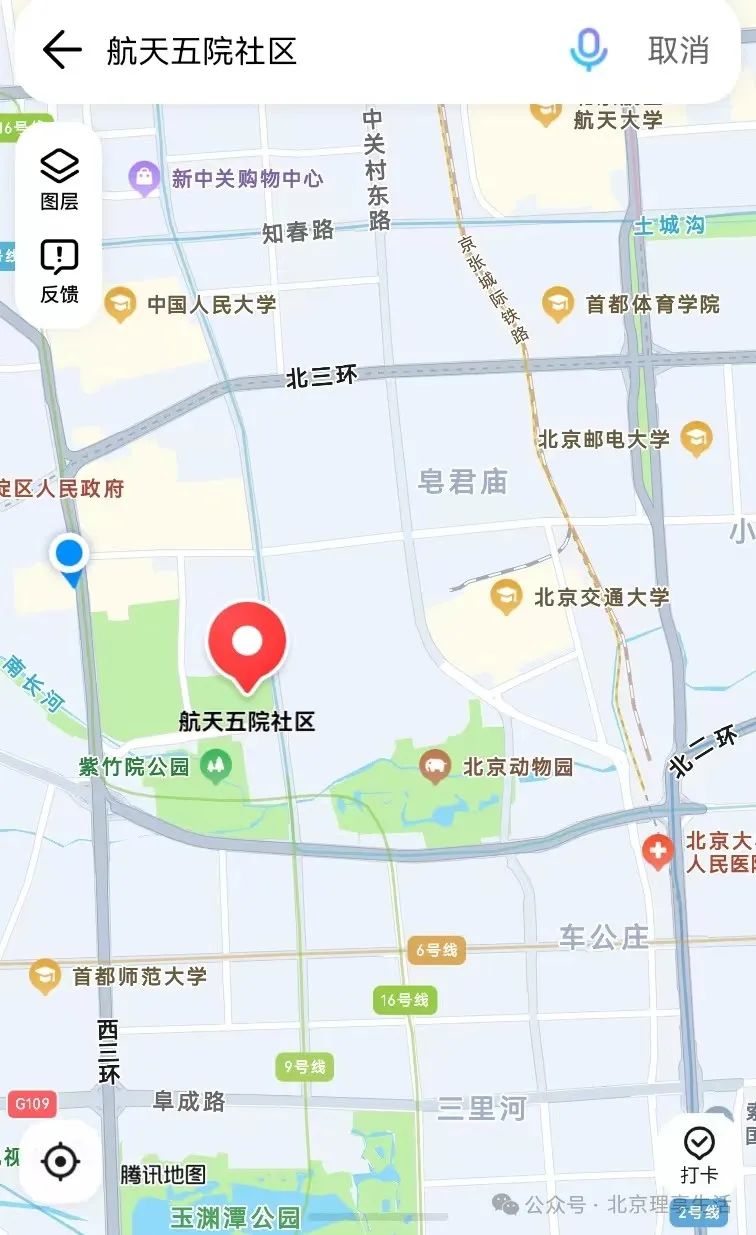Image resolution: width=756 pixels, height=1235 pixels.
Task: Open the 图层 map layers panel
Action: (x=59, y=178)
